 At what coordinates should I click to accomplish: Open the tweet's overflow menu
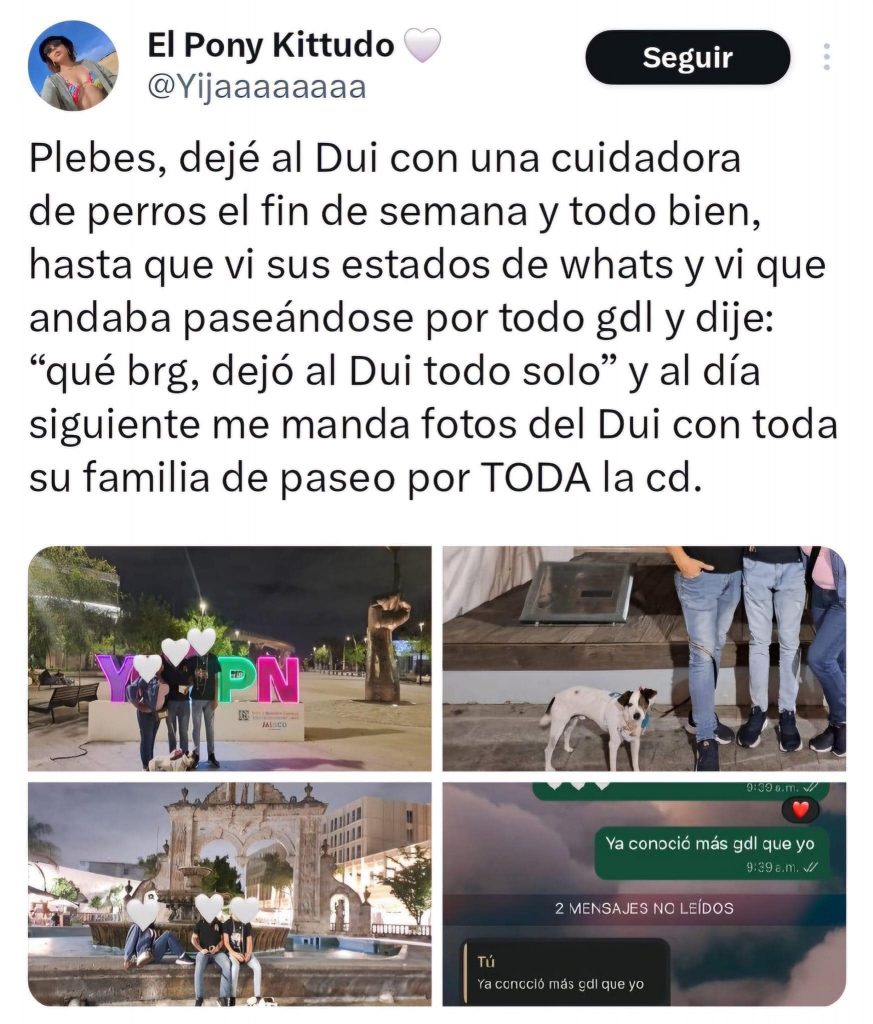coord(826,57)
